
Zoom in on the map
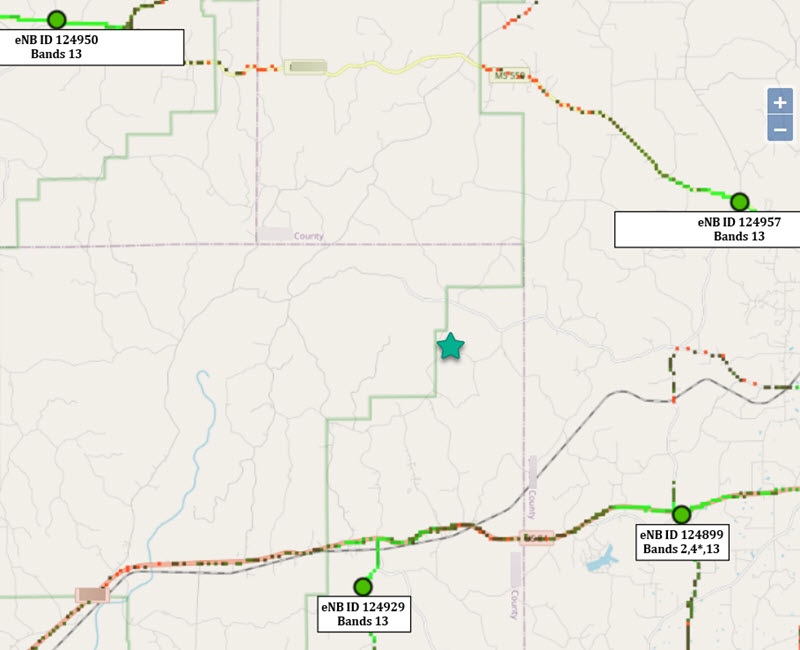pos(779,102)
